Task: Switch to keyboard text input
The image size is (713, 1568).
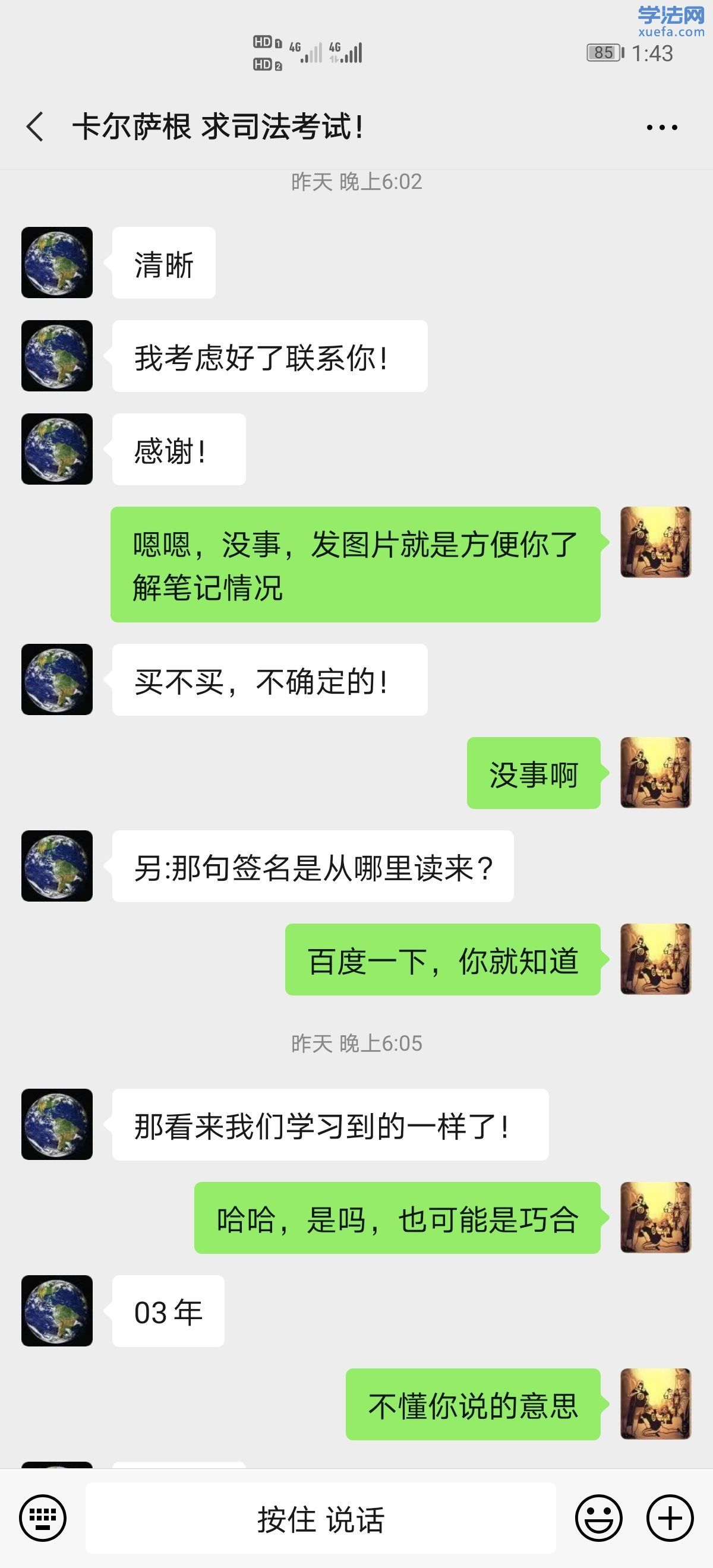Action: [x=43, y=1518]
